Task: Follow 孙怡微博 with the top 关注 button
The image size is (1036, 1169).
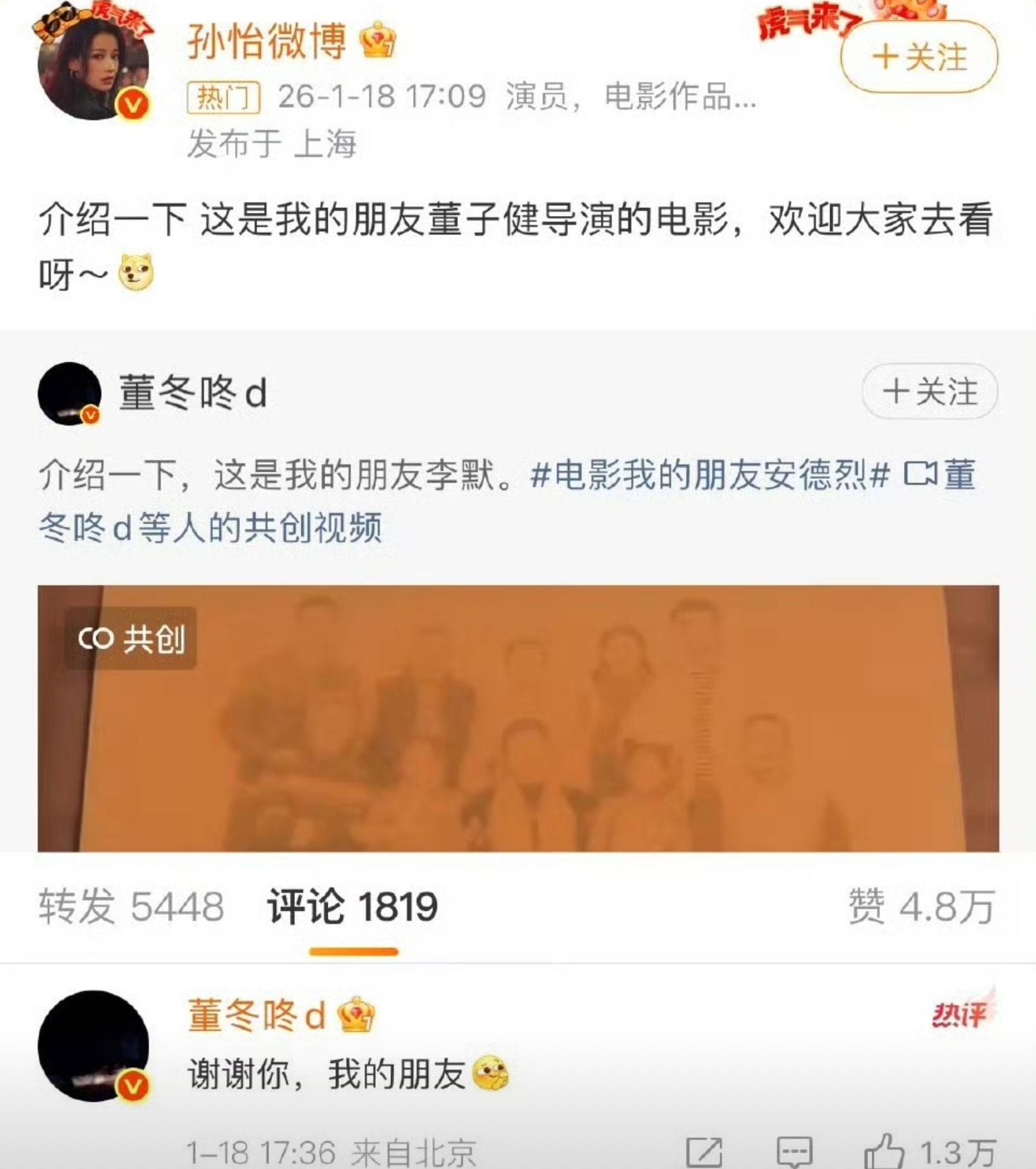Action: (919, 57)
